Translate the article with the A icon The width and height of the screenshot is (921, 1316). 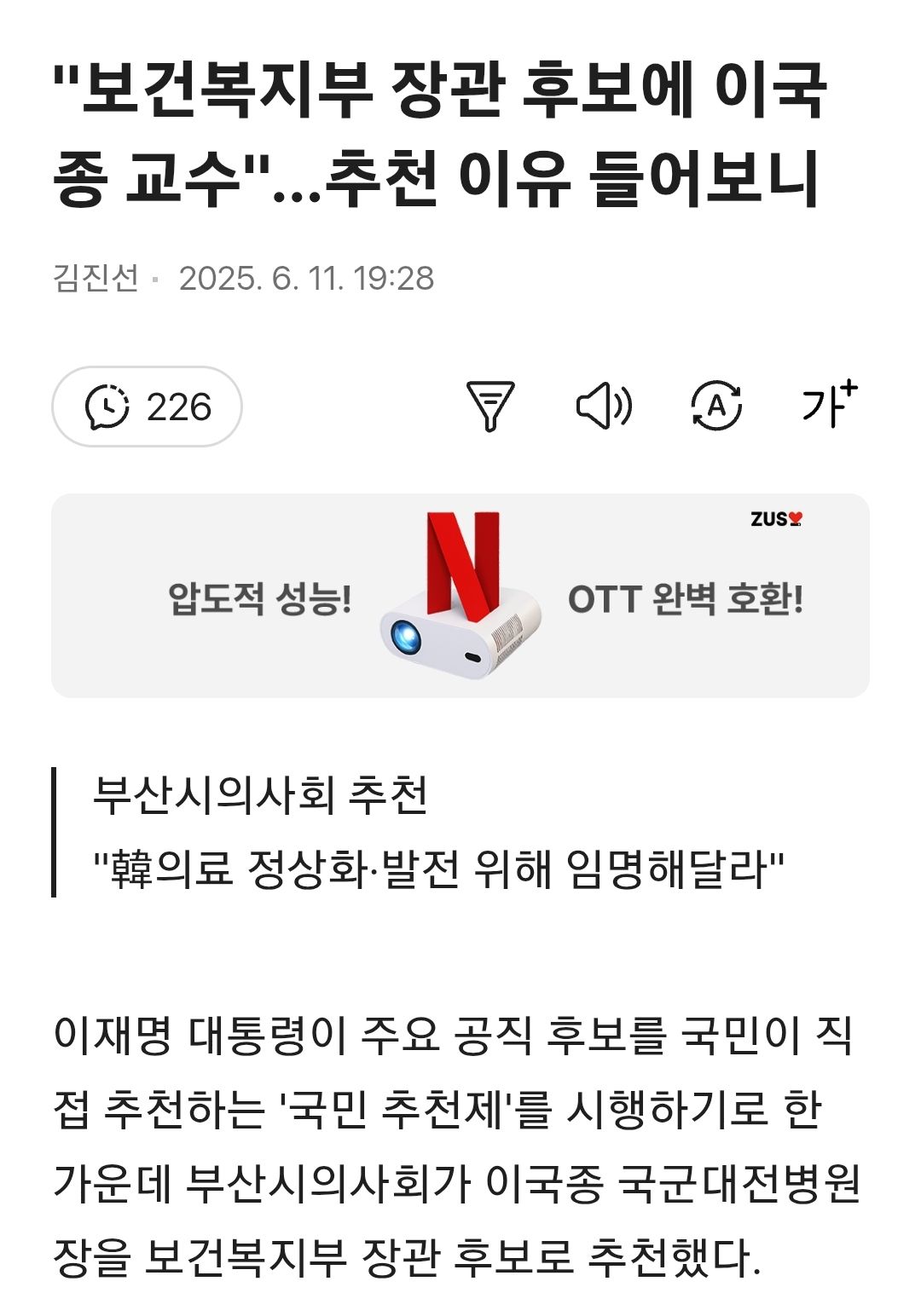[x=715, y=406]
